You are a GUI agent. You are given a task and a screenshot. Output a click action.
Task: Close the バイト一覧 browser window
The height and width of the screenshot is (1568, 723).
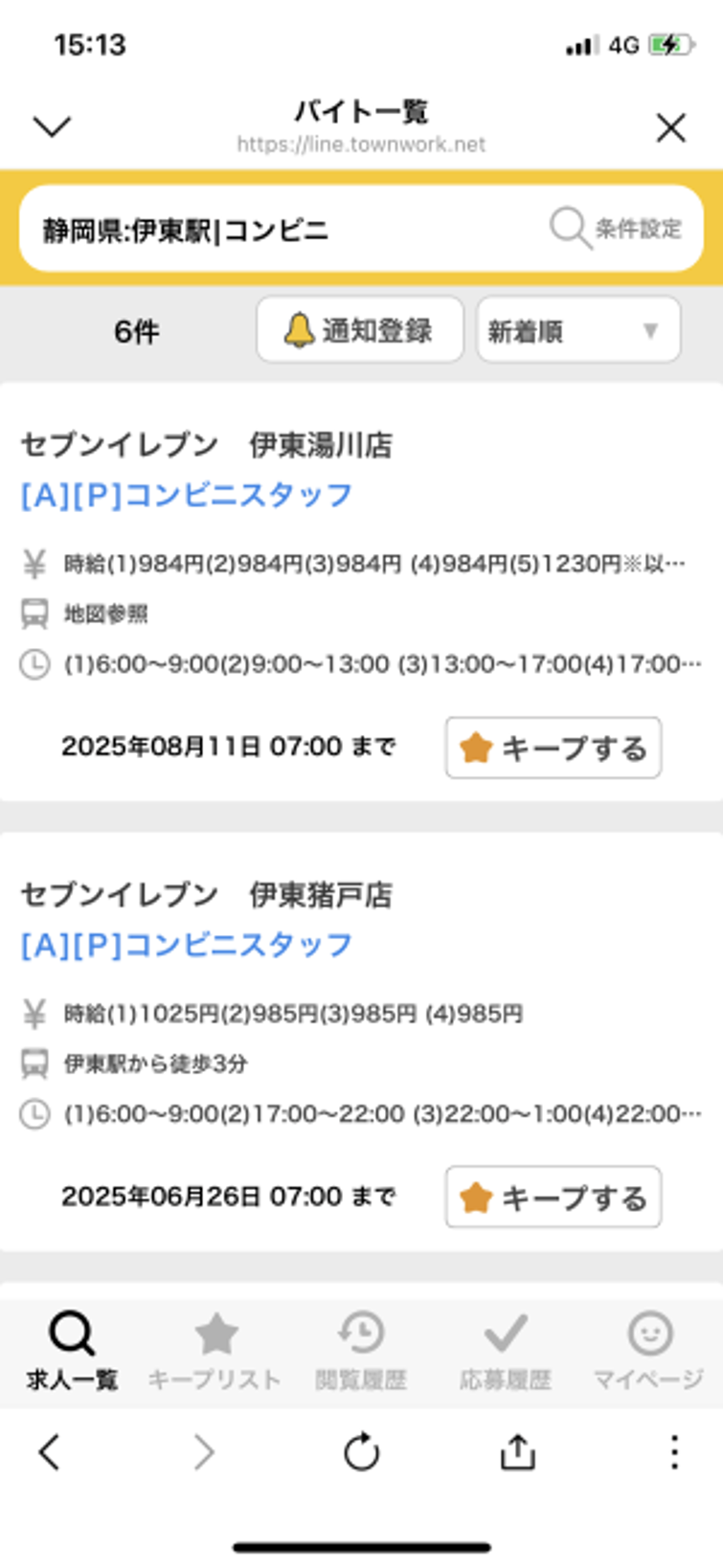(x=670, y=127)
